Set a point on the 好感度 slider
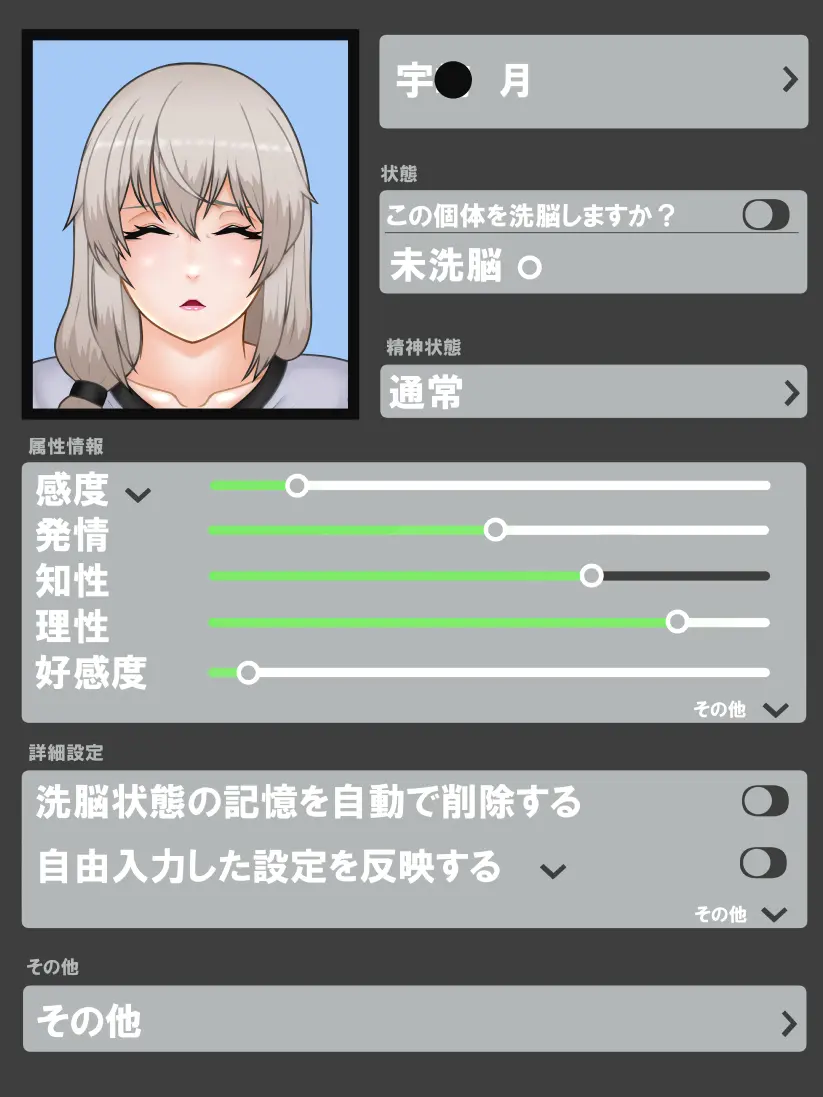The image size is (823, 1097). click(489, 672)
